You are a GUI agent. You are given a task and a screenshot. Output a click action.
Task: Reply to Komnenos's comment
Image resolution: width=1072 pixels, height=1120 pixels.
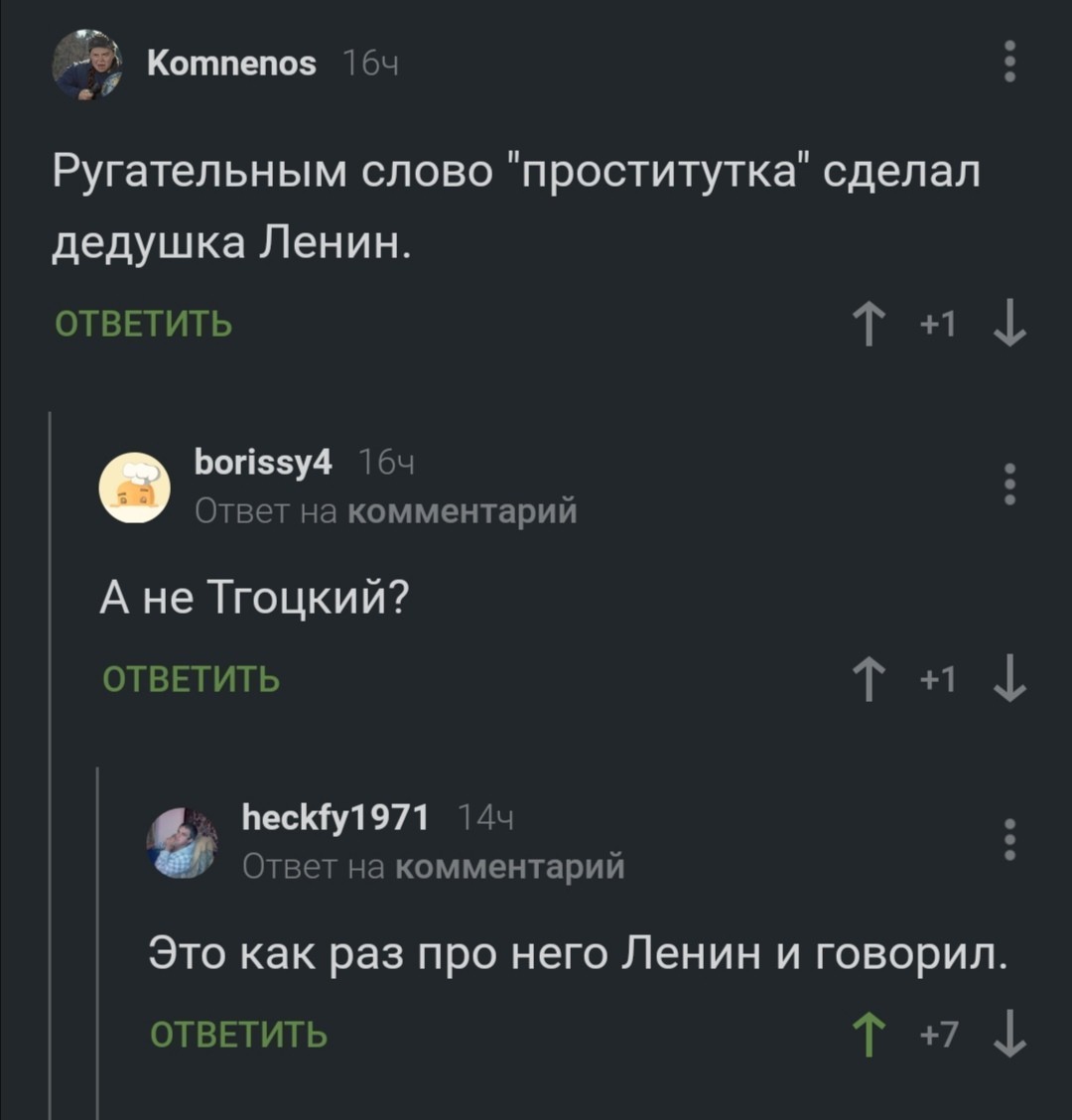[x=143, y=325]
